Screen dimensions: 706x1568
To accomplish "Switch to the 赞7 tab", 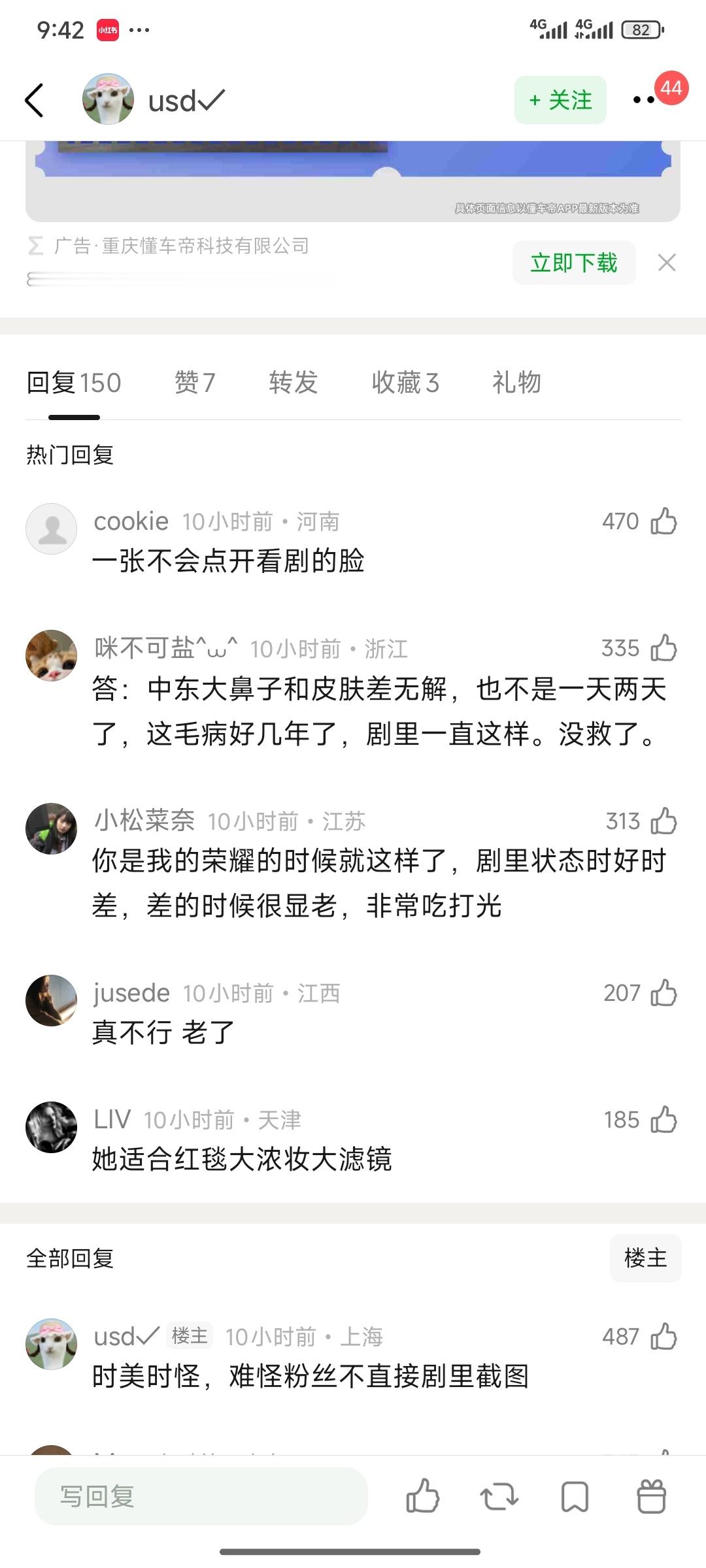I will (x=195, y=384).
